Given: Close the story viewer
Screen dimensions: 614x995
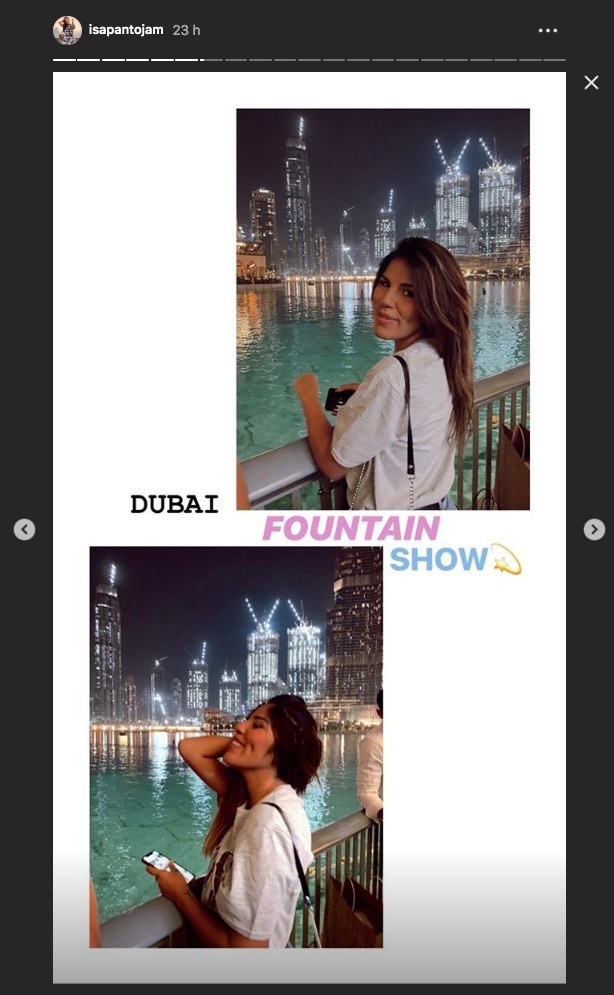Looking at the screenshot, I should point(591,82).
